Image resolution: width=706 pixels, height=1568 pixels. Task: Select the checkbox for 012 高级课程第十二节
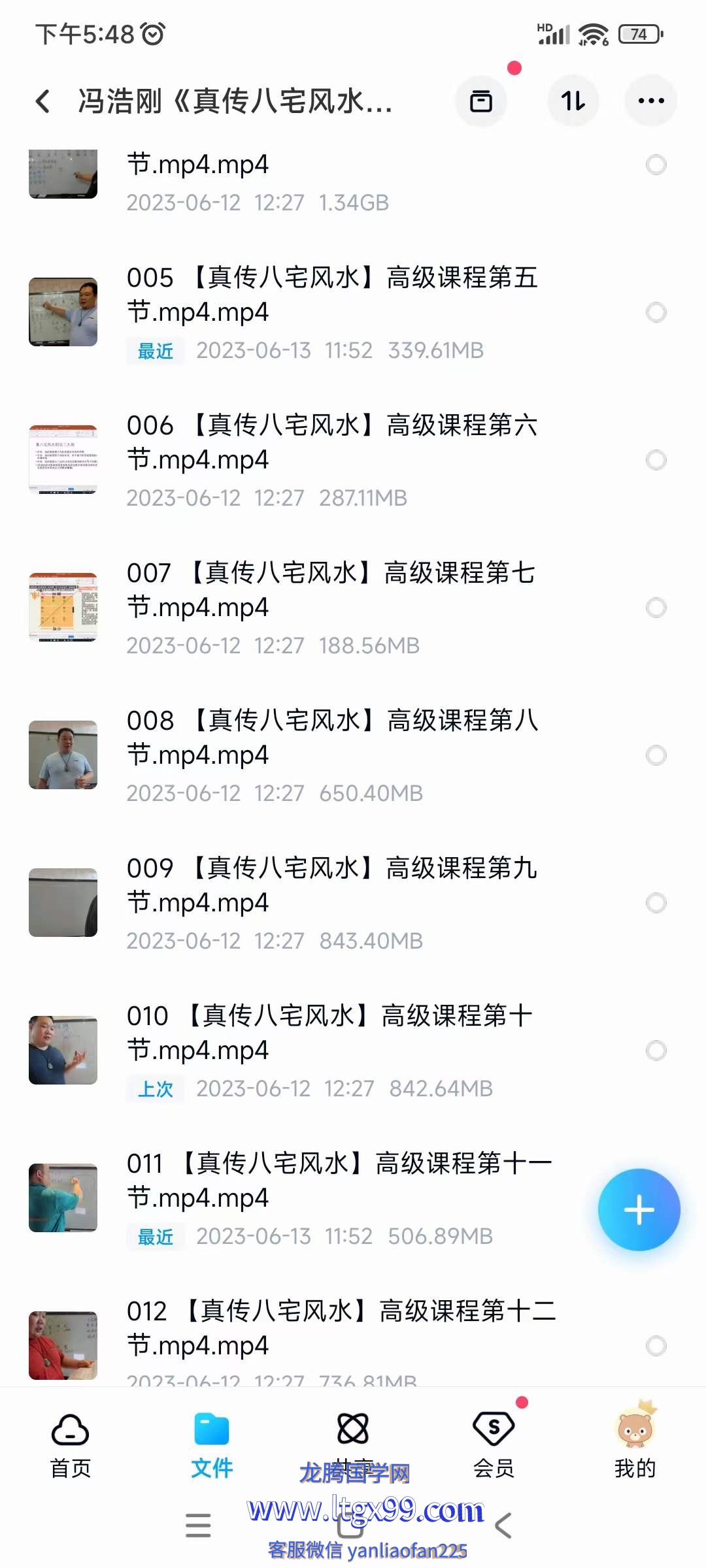(x=656, y=1346)
